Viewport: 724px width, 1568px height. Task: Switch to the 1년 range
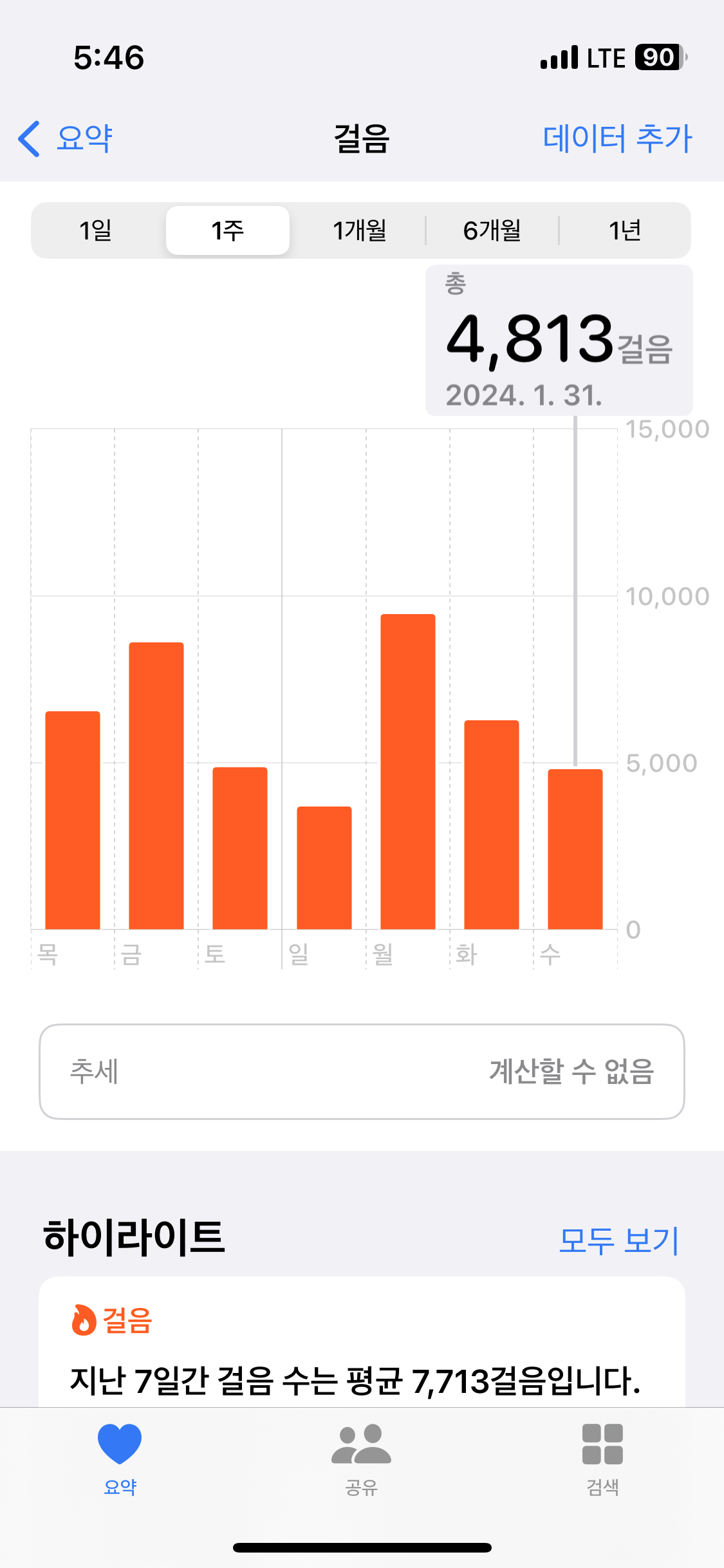[x=624, y=230]
